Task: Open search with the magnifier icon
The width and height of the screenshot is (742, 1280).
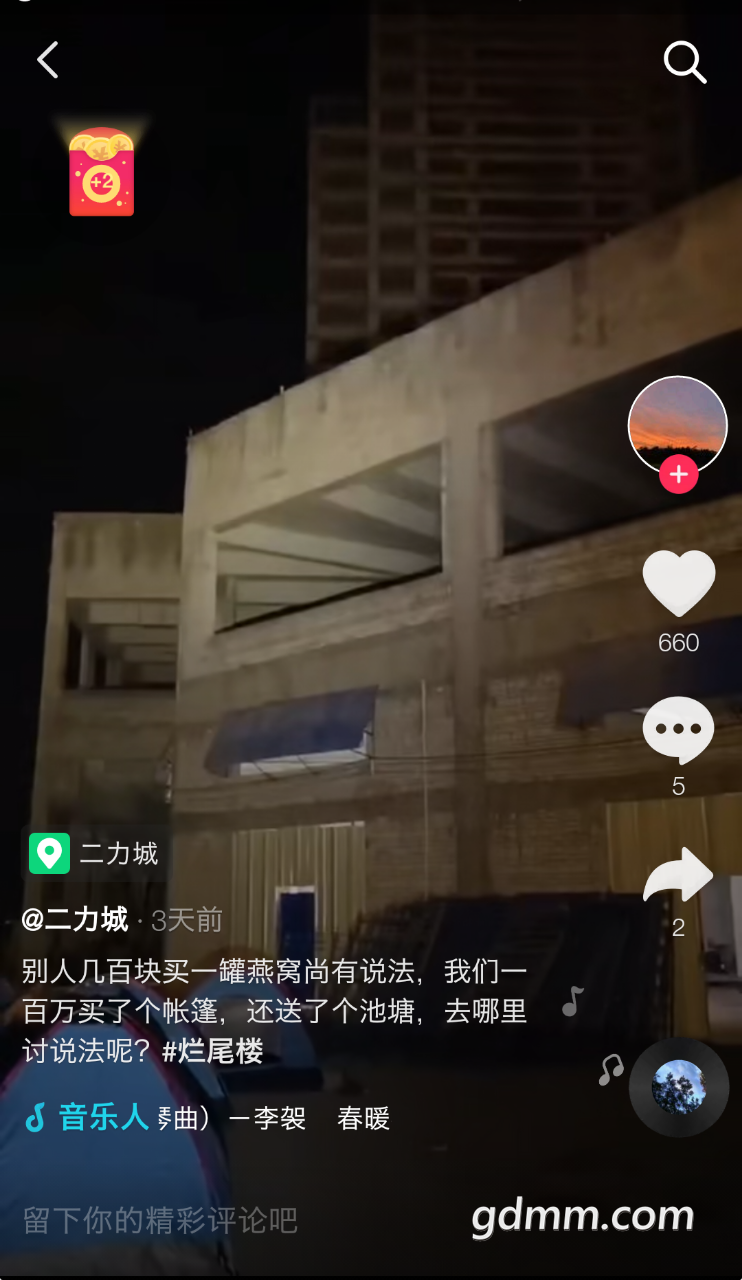Action: point(685,63)
